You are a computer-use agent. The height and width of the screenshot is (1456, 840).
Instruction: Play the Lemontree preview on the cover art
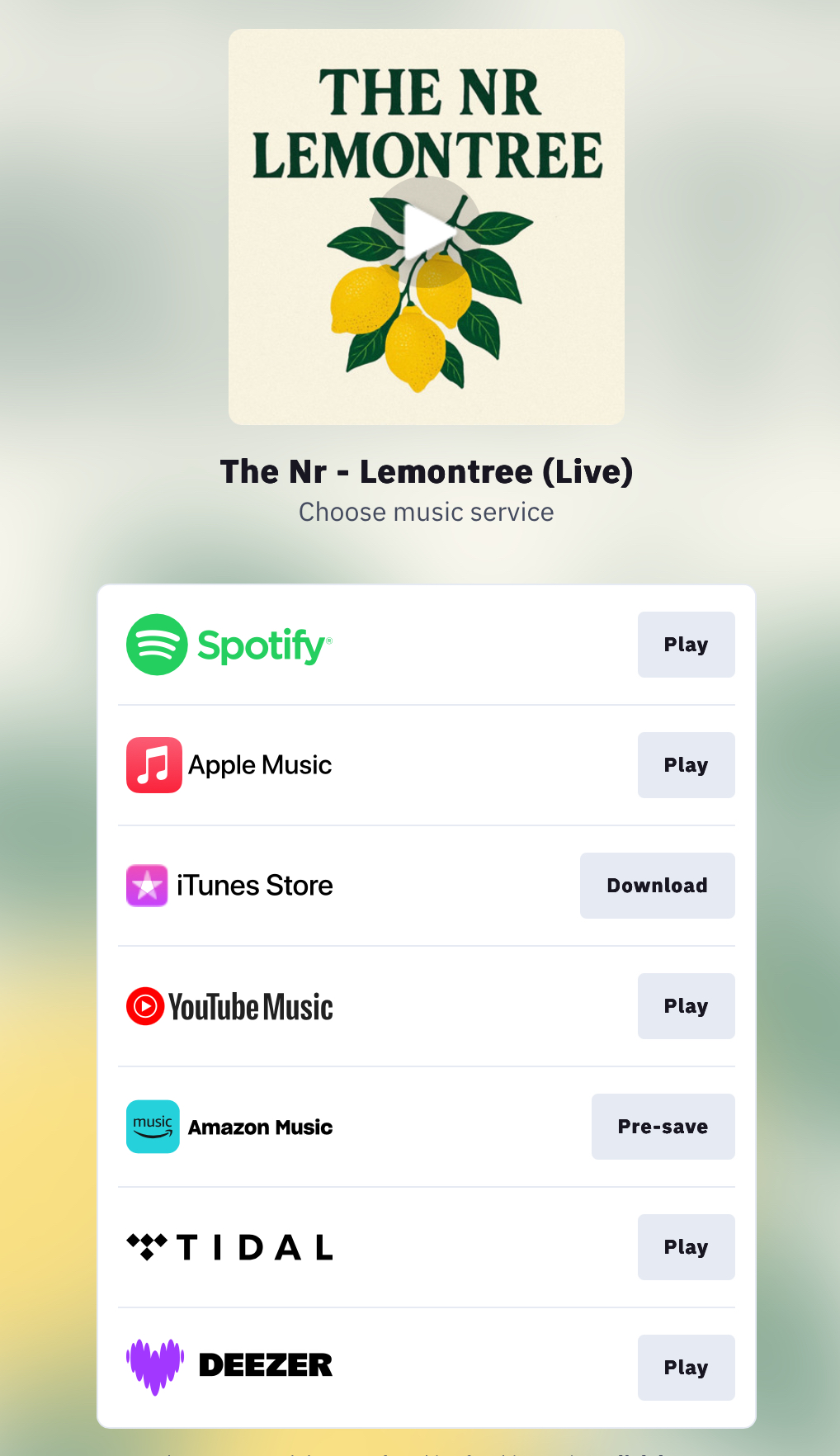(426, 232)
